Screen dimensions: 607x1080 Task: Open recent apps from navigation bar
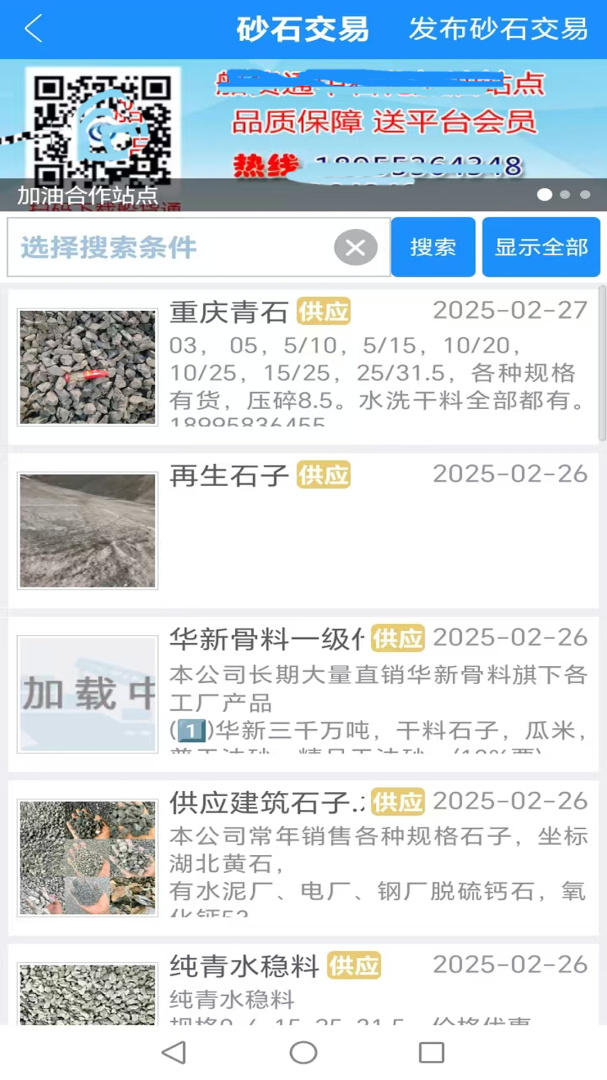(431, 1052)
